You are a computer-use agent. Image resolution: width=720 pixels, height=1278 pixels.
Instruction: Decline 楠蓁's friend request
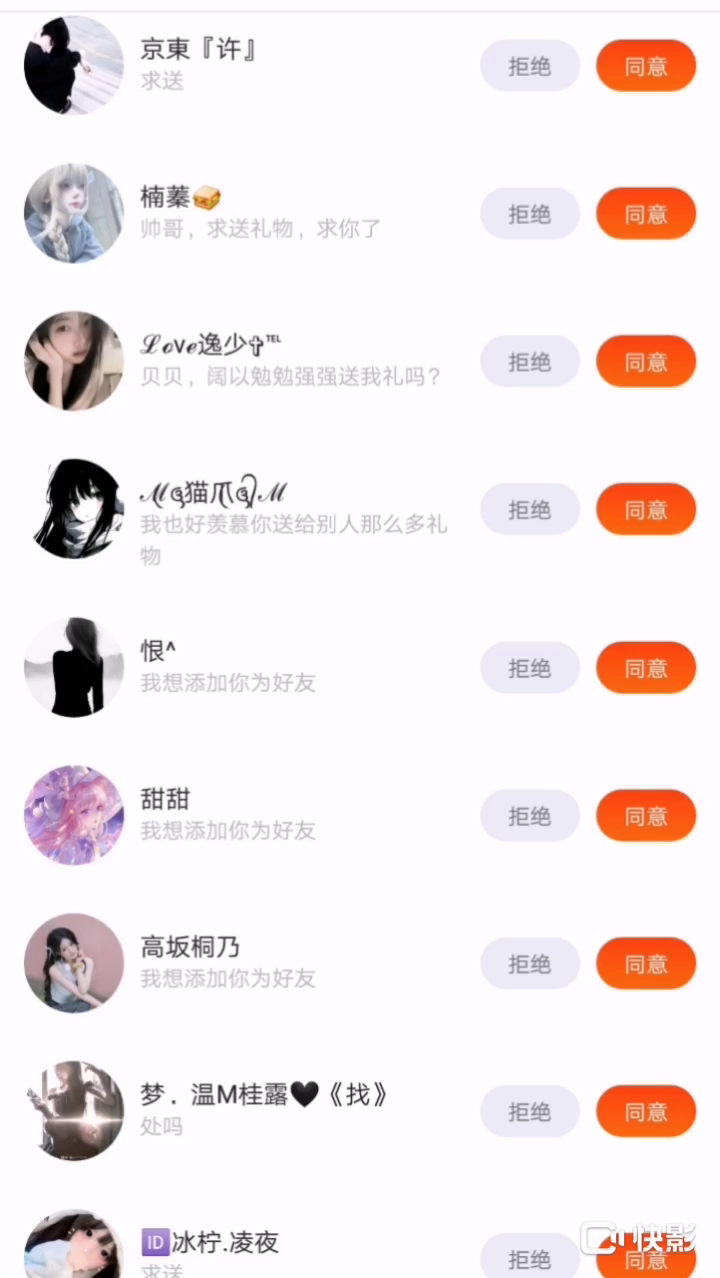pos(530,214)
